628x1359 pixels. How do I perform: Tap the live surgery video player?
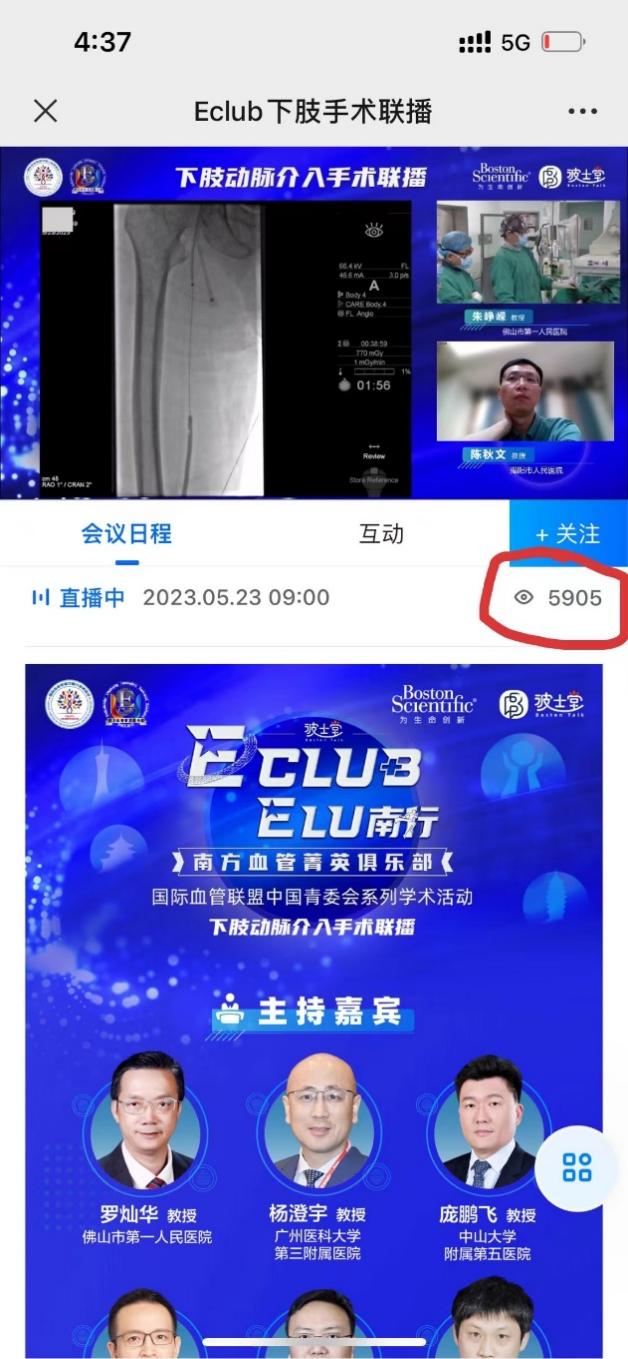pyautogui.click(x=314, y=322)
